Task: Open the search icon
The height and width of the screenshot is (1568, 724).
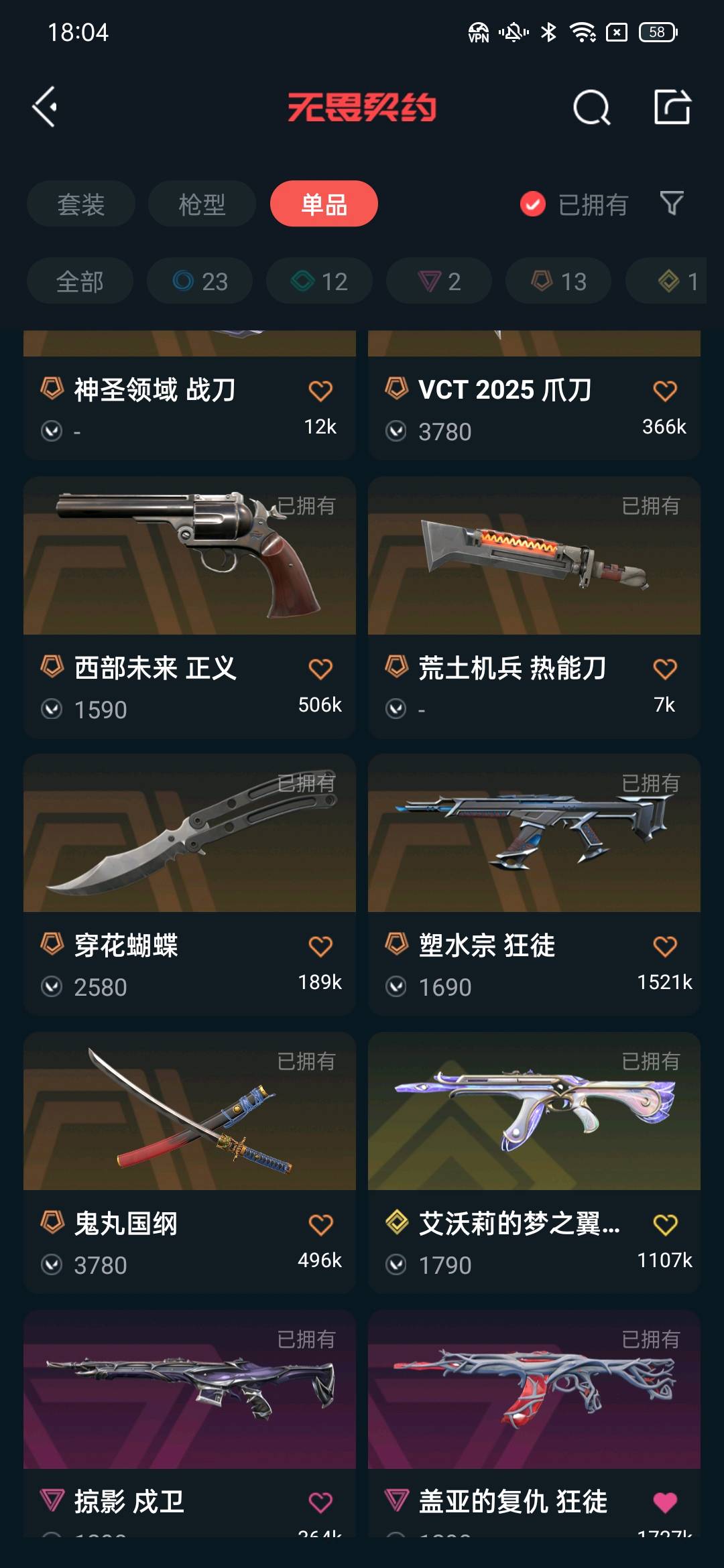Action: tap(591, 107)
